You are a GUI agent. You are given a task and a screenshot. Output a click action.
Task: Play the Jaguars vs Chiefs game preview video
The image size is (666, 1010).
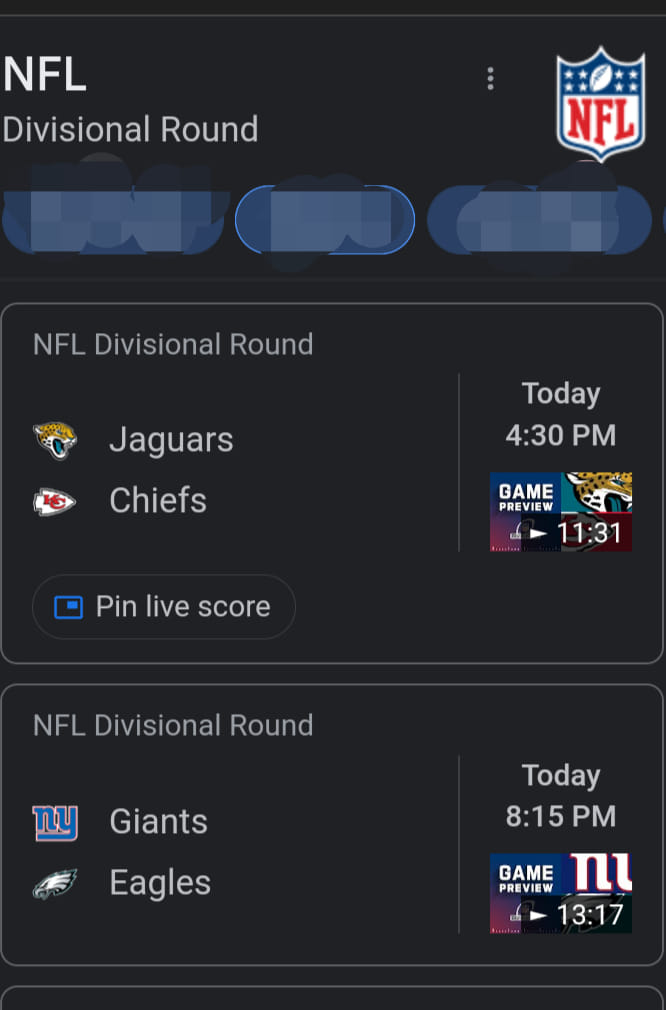[x=560, y=512]
